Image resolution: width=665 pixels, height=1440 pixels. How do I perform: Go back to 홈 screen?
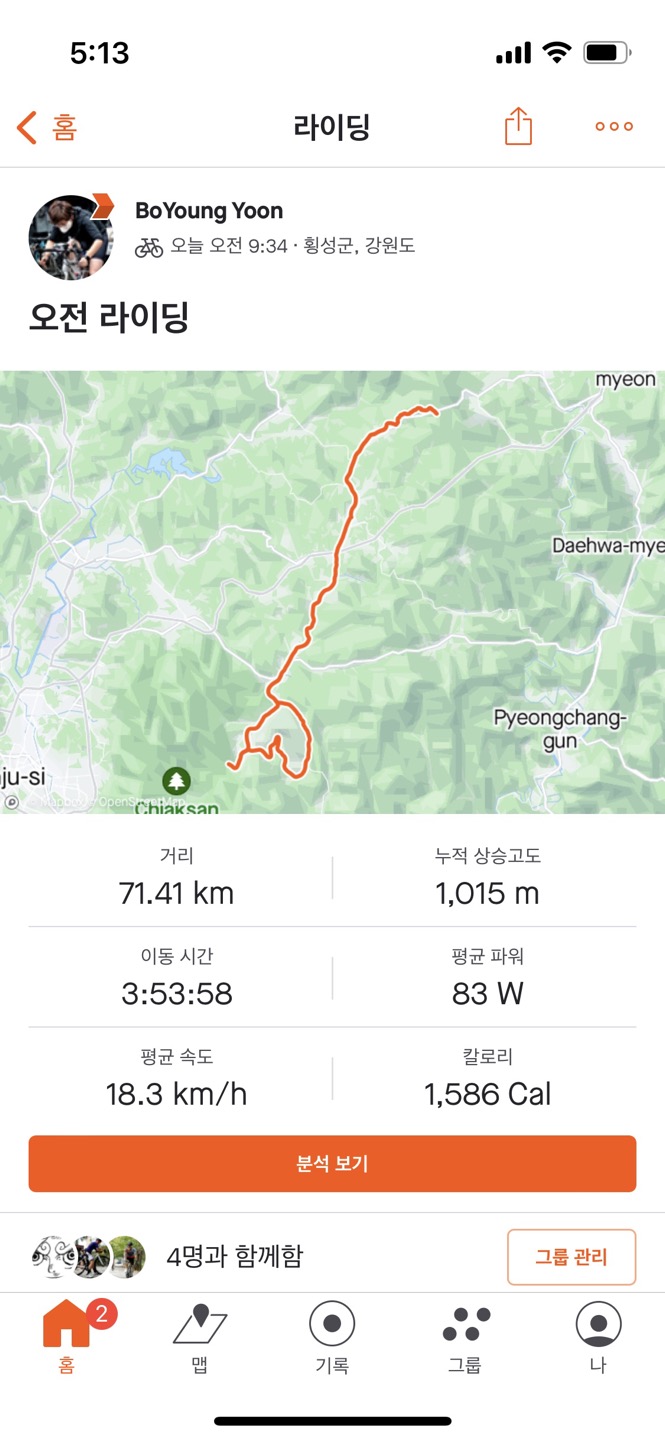click(x=47, y=128)
